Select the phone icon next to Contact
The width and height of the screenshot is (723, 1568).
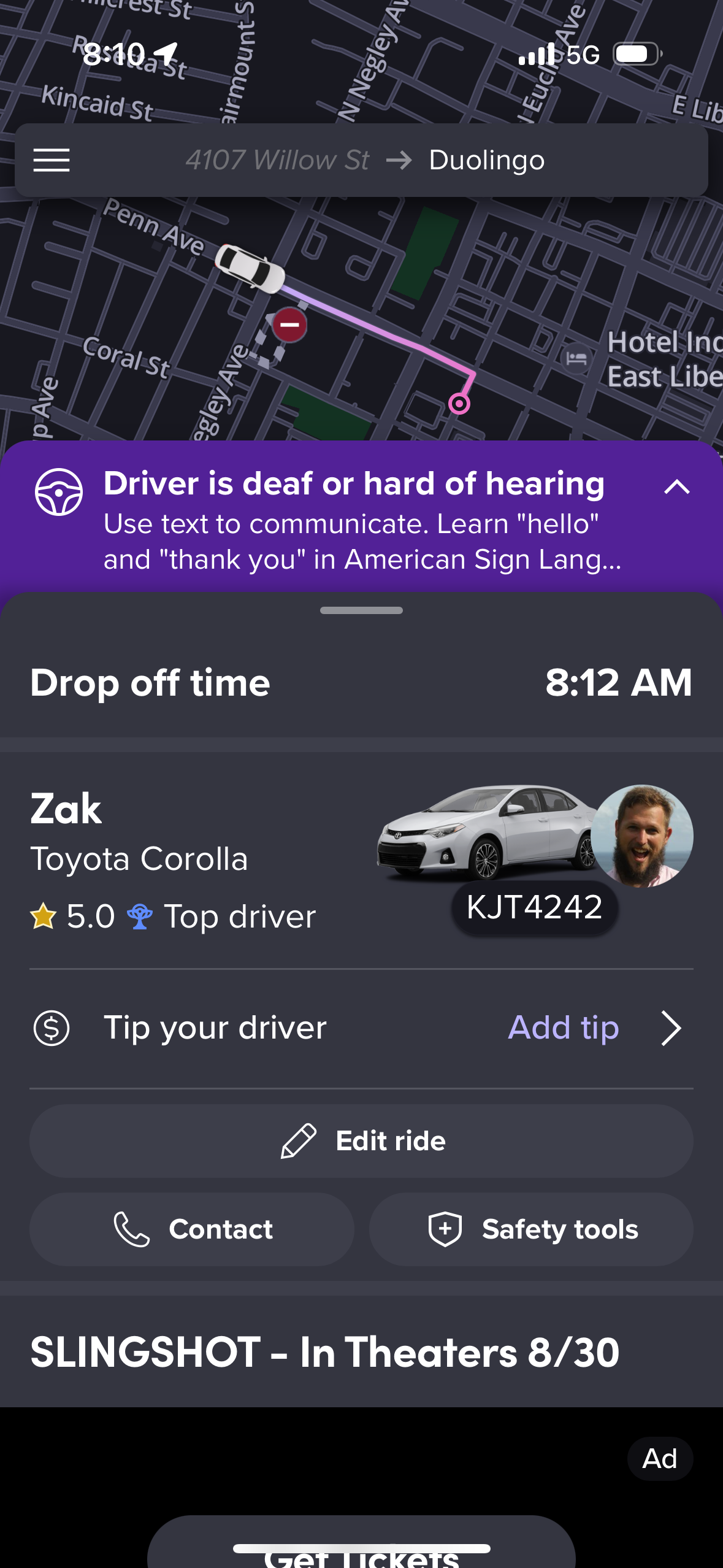pyautogui.click(x=131, y=1229)
